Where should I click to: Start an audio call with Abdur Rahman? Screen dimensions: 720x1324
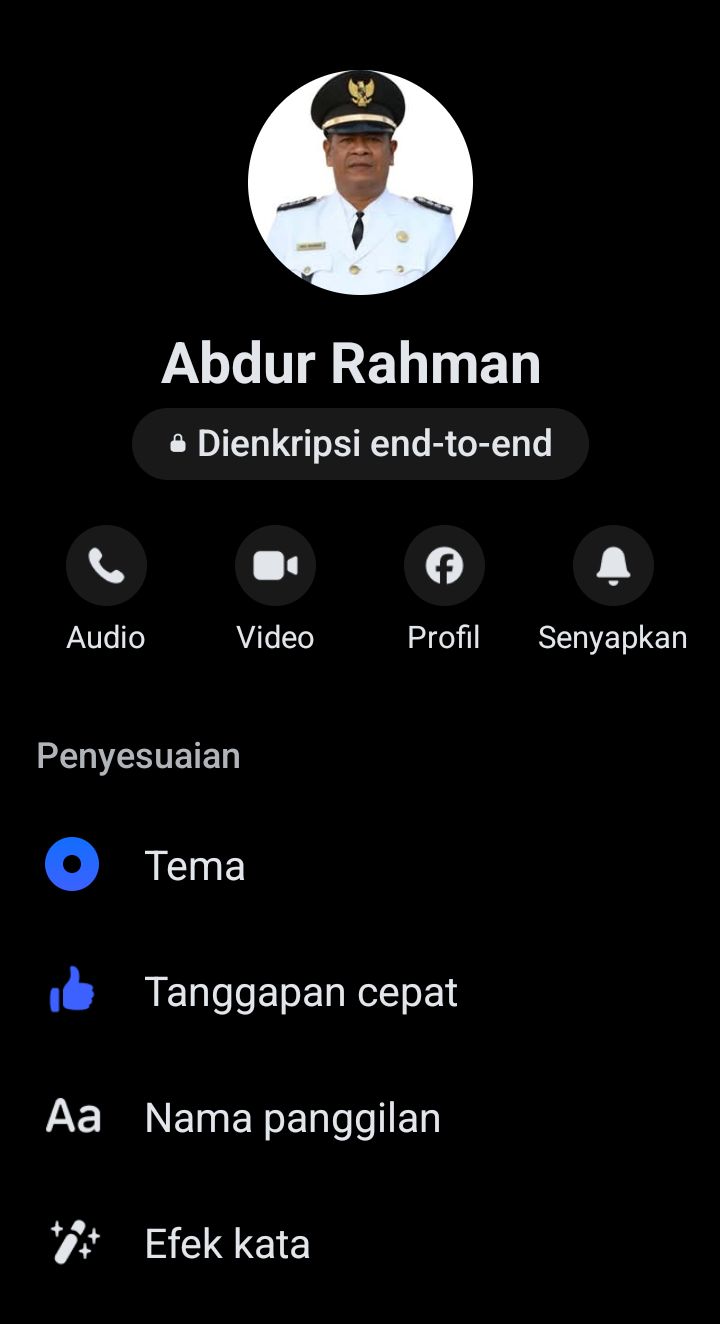click(106, 566)
